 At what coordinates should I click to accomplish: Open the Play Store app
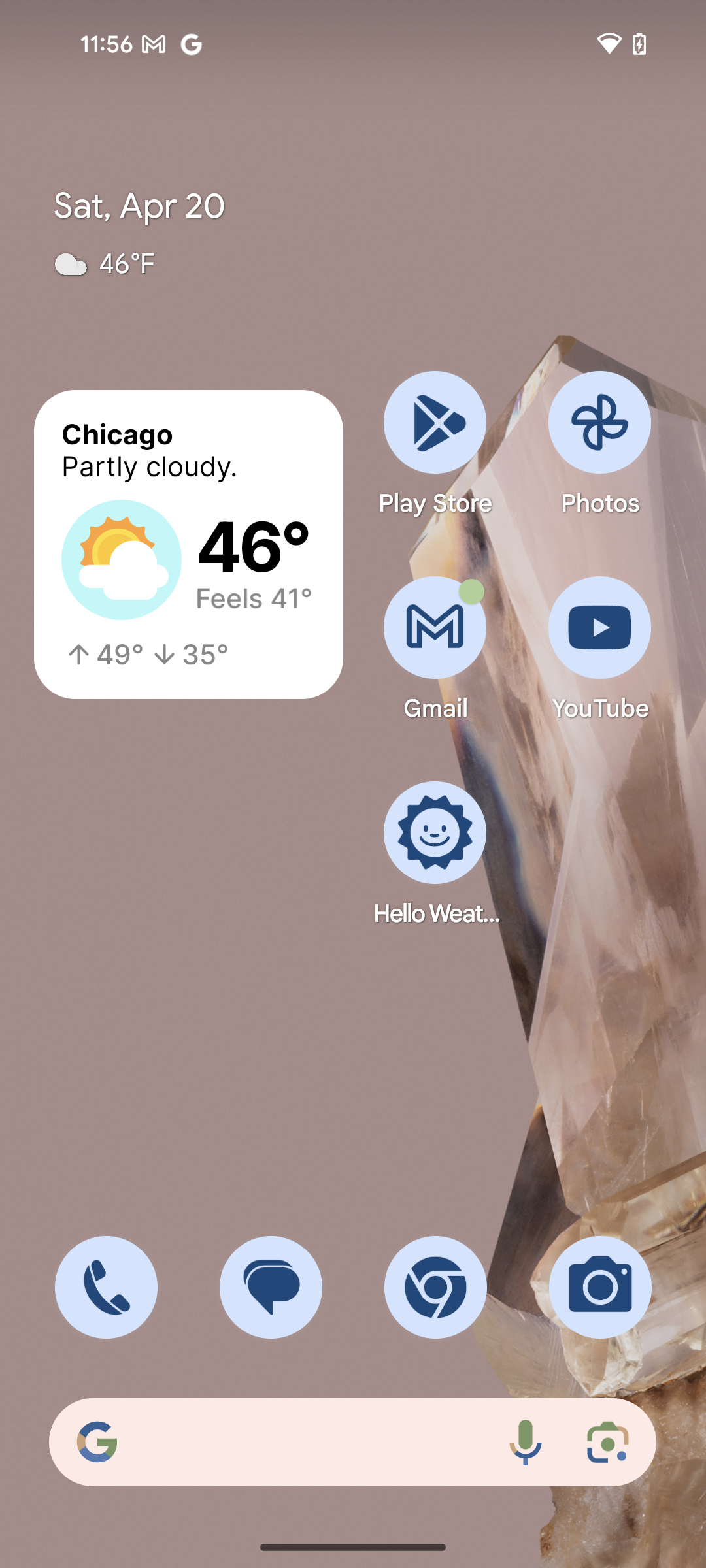pyautogui.click(x=435, y=423)
